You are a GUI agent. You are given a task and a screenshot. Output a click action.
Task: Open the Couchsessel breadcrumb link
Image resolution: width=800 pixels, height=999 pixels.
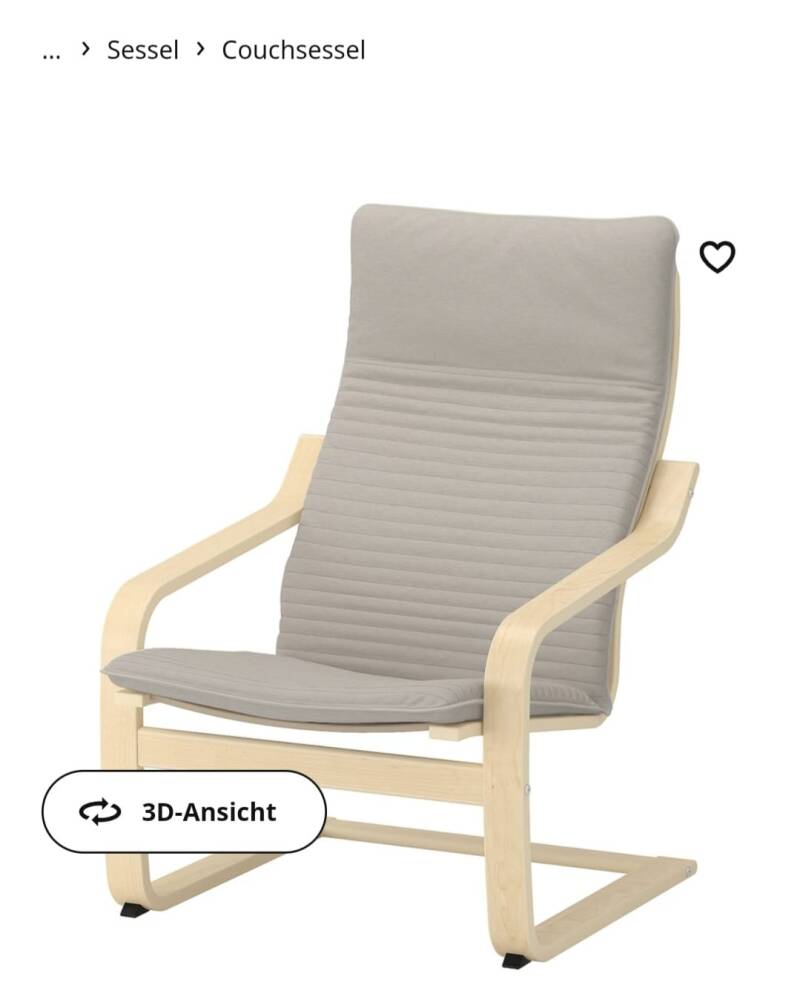pyautogui.click(x=293, y=50)
